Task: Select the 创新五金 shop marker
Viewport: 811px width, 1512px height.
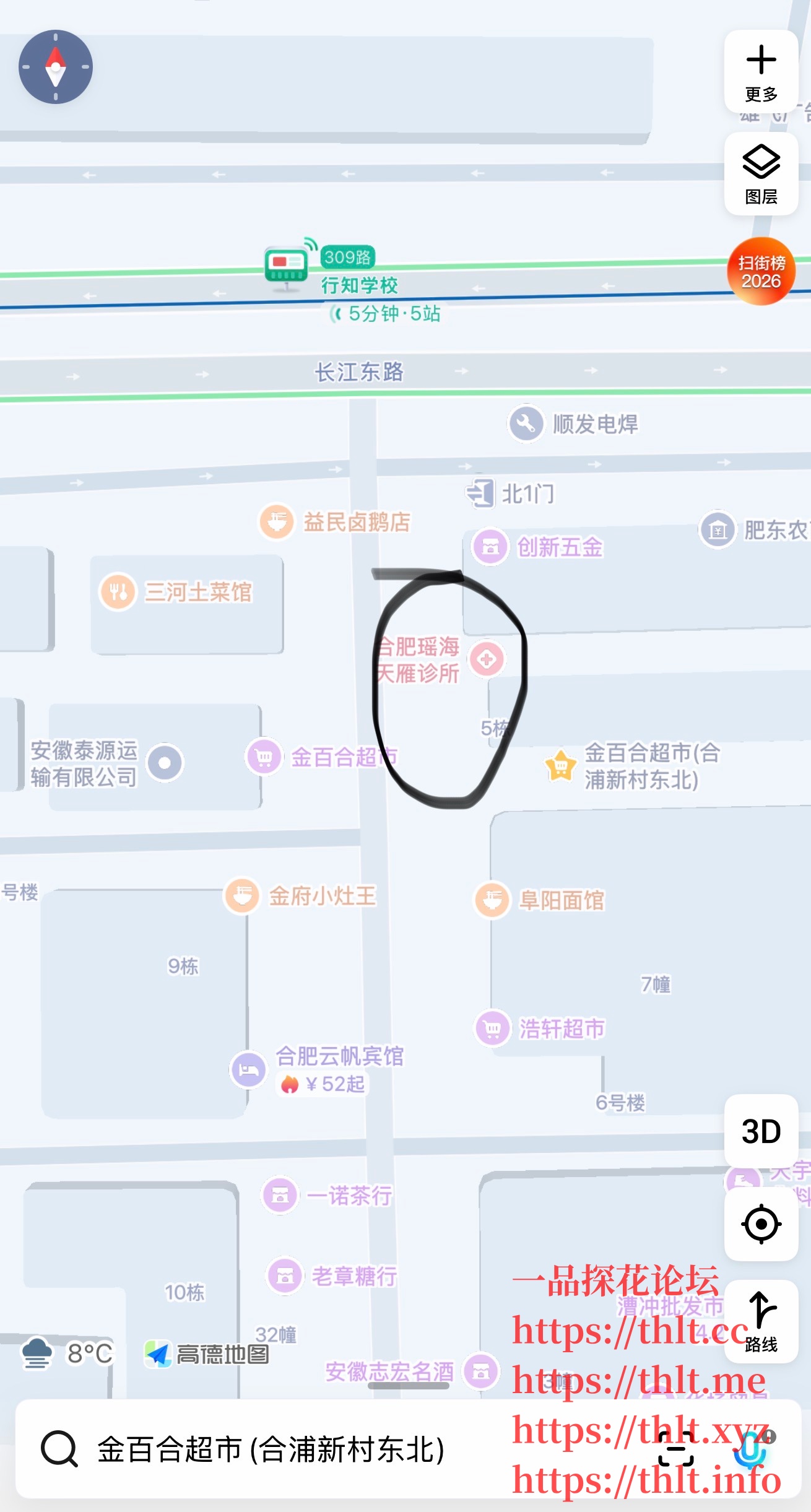Action: 490,547
